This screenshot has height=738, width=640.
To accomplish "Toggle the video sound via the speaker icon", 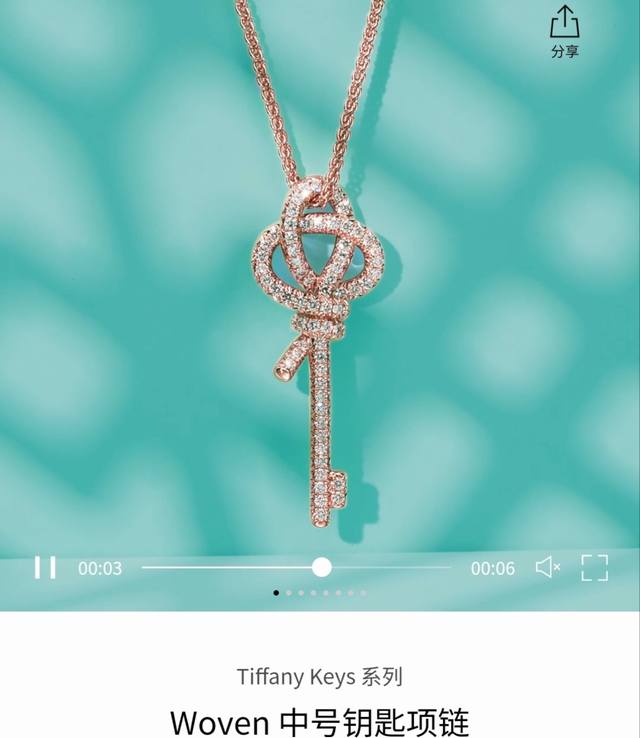I will [x=547, y=568].
